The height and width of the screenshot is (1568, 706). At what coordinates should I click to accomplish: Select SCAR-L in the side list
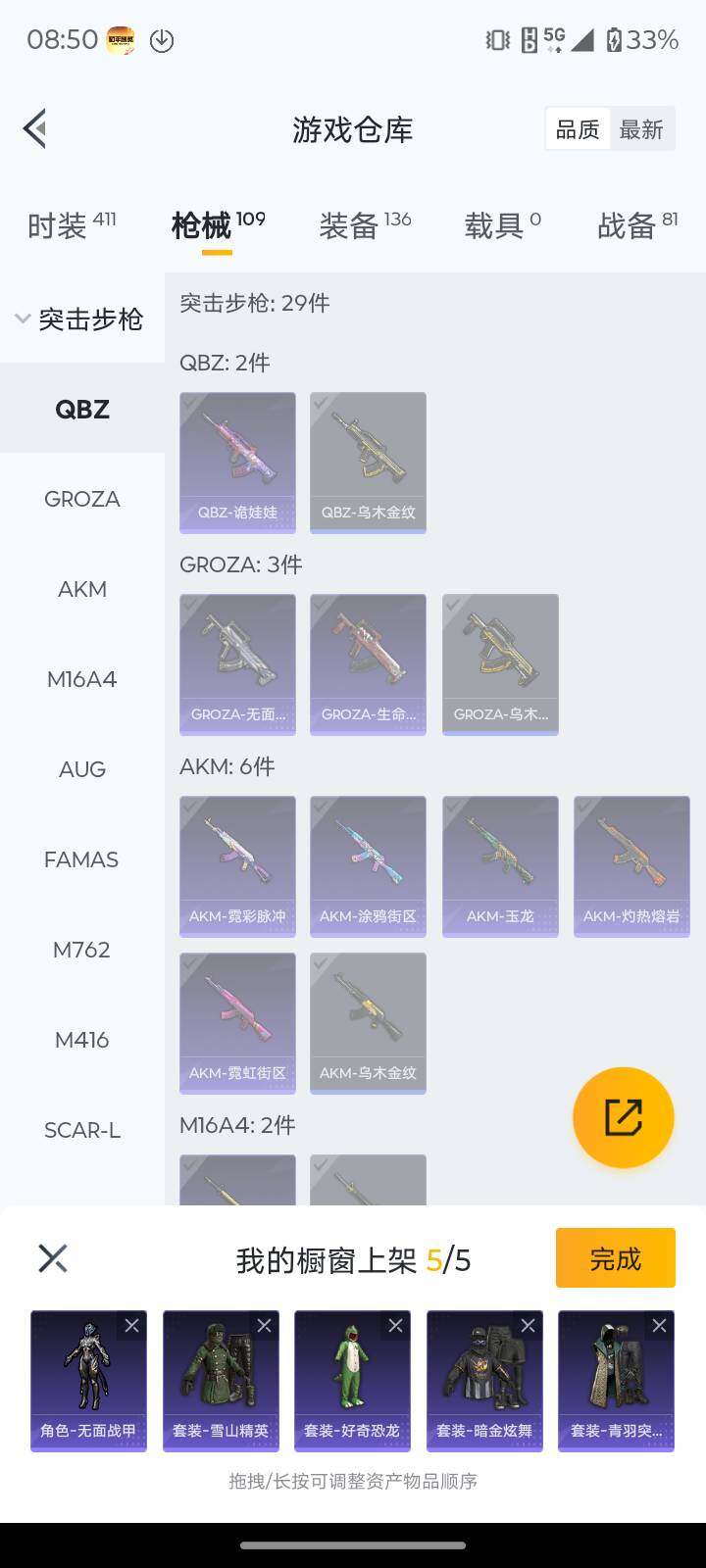click(82, 1130)
